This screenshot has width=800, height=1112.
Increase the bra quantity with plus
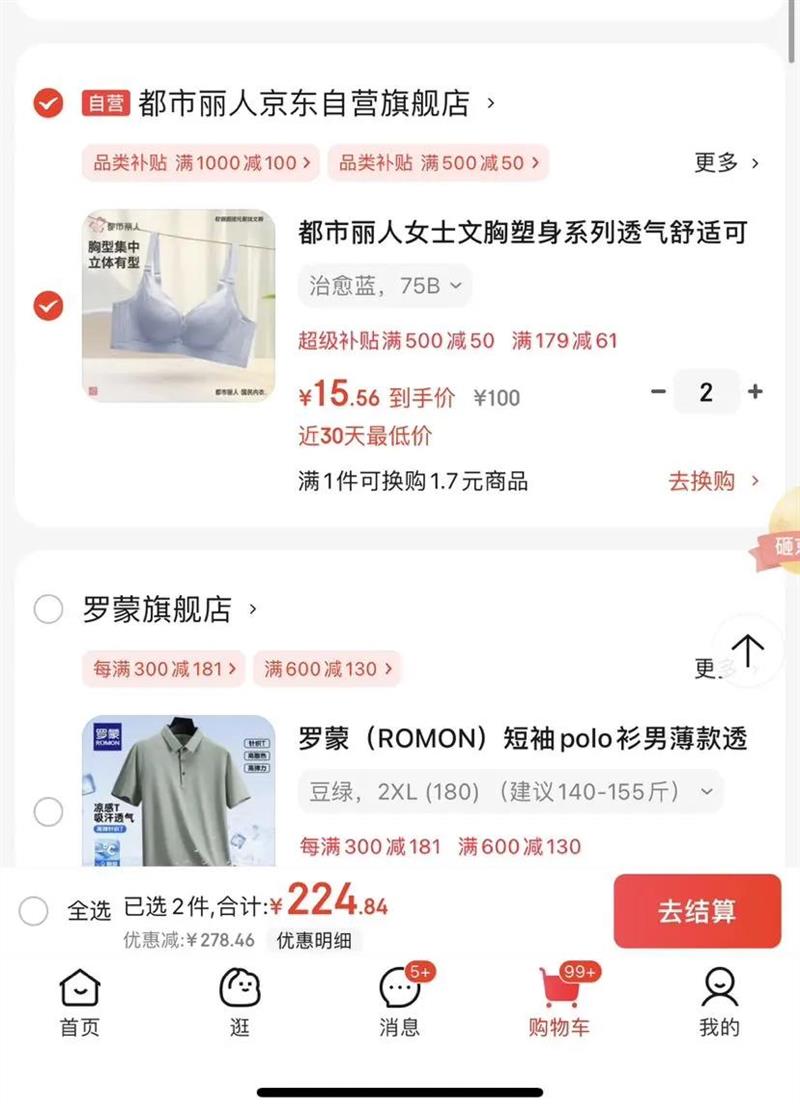(x=755, y=391)
